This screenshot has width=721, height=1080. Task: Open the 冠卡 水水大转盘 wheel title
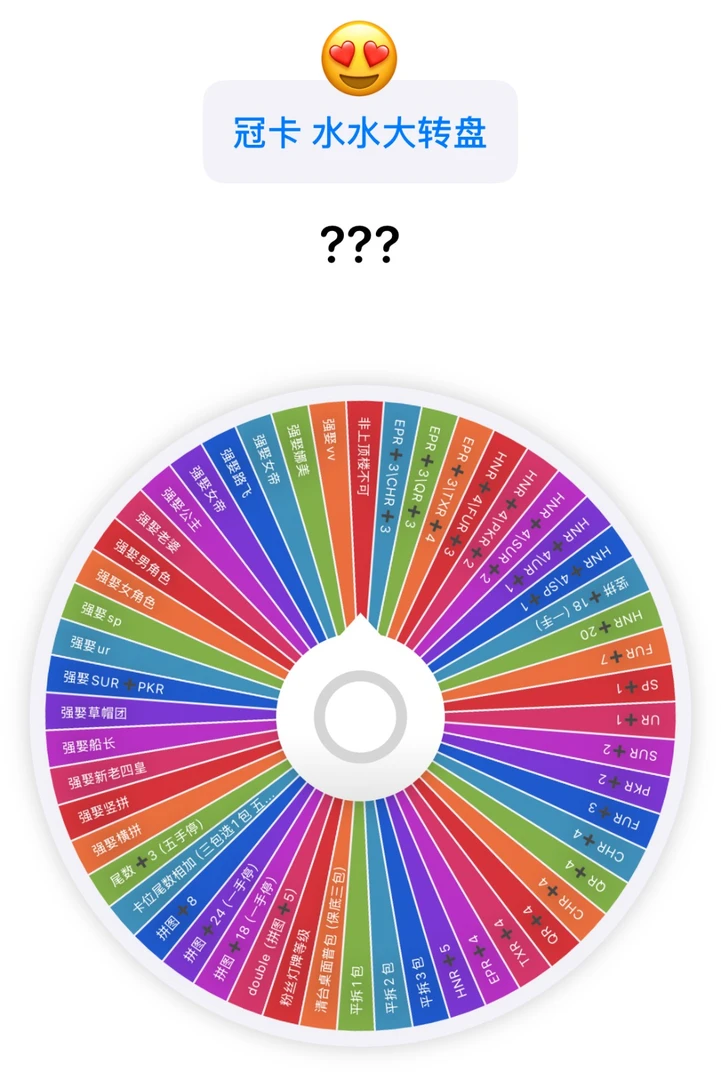360,132
